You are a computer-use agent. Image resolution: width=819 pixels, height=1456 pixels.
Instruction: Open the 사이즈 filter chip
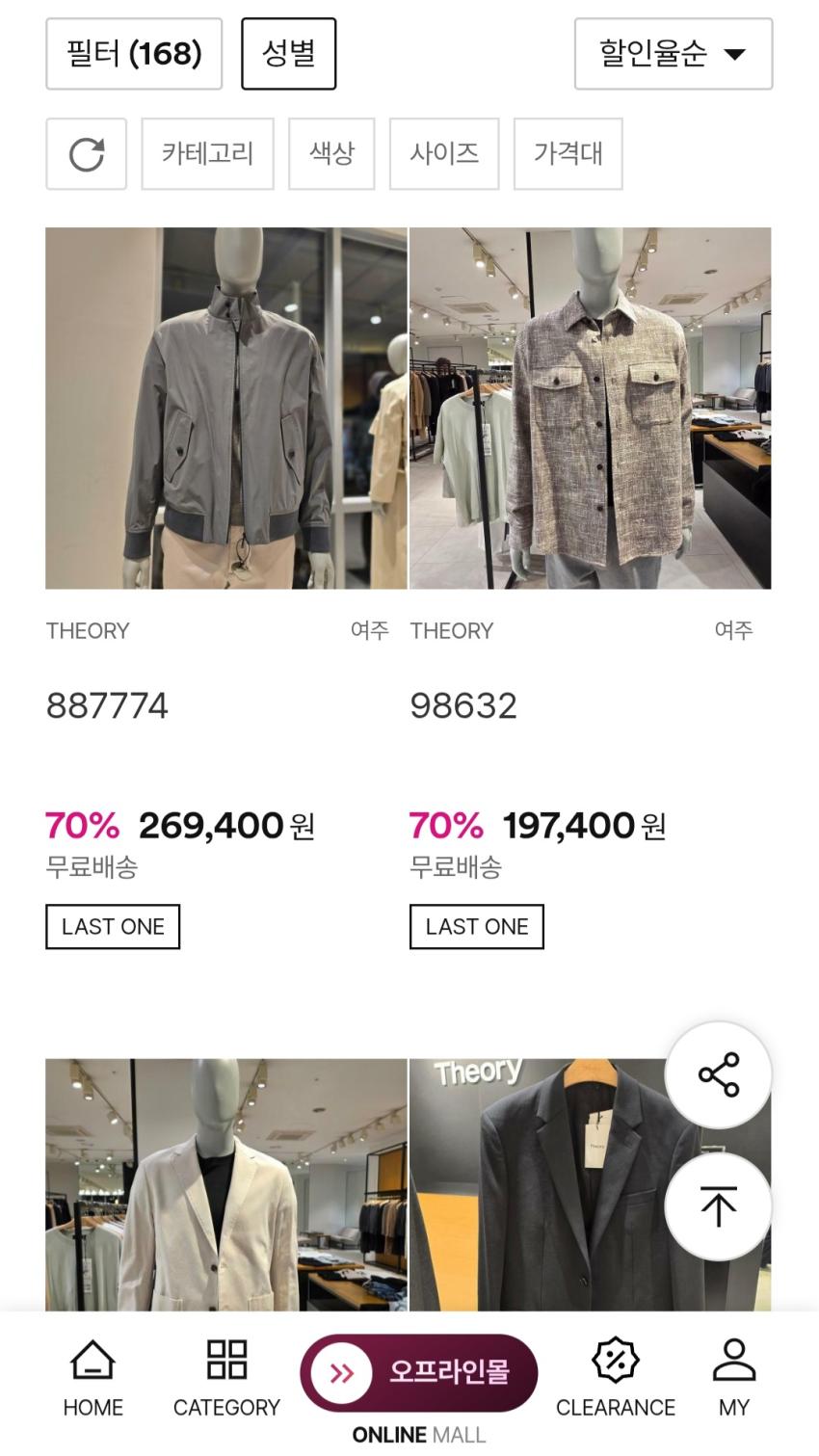(x=444, y=154)
